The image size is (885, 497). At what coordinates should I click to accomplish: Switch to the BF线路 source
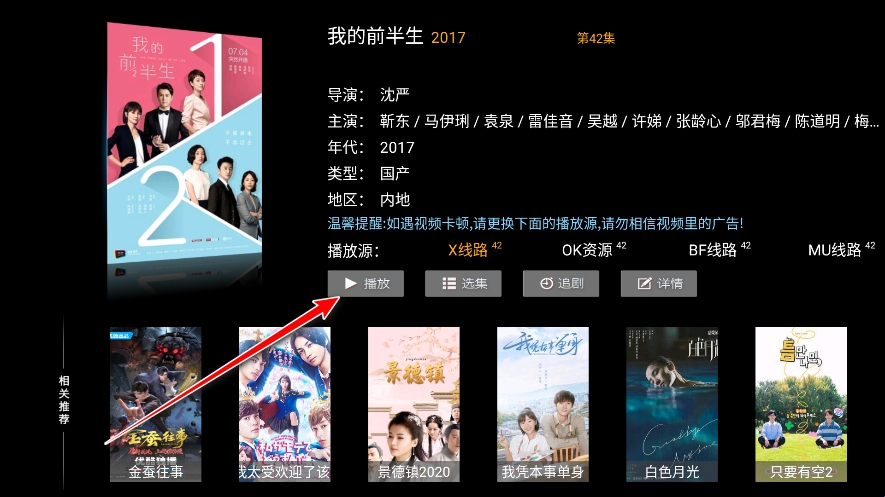pos(713,250)
